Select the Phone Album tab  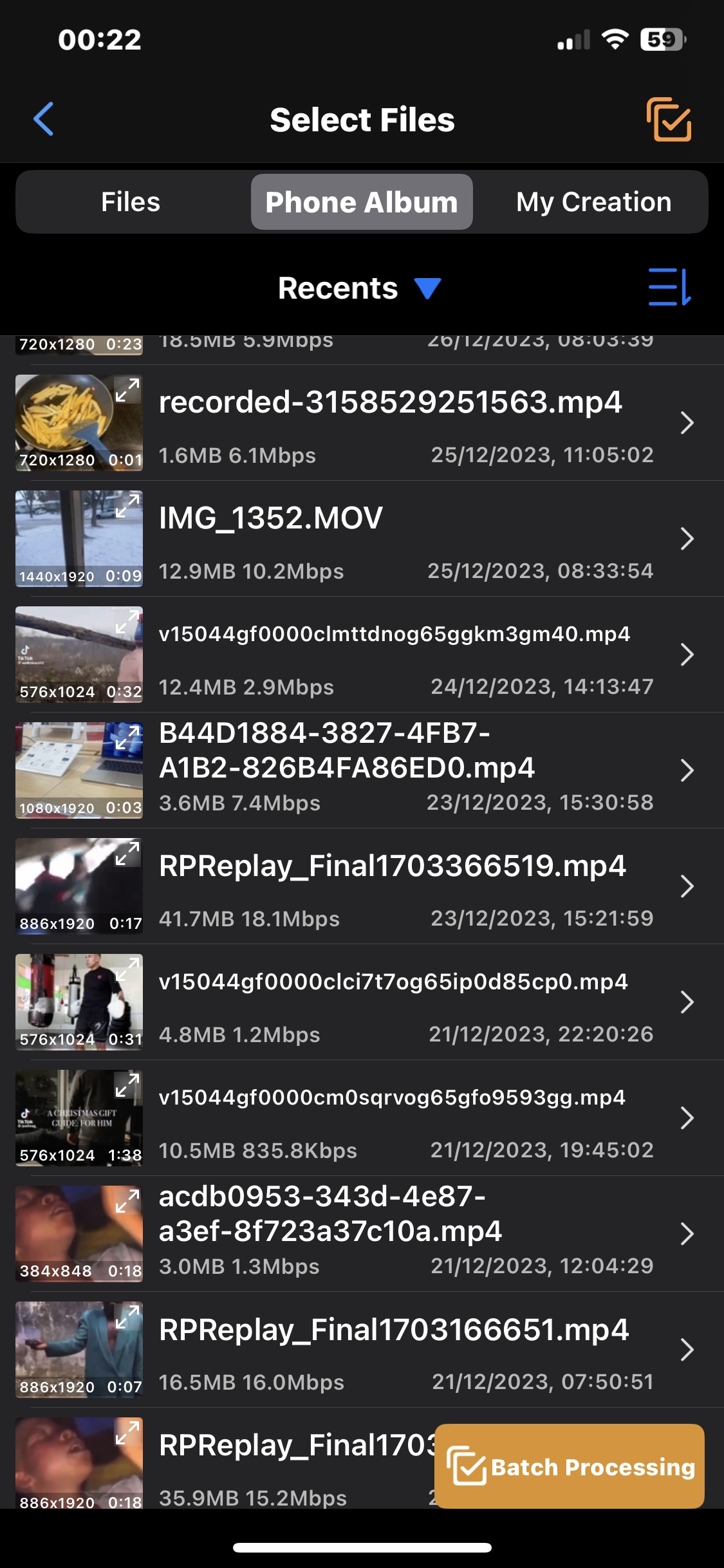(361, 201)
